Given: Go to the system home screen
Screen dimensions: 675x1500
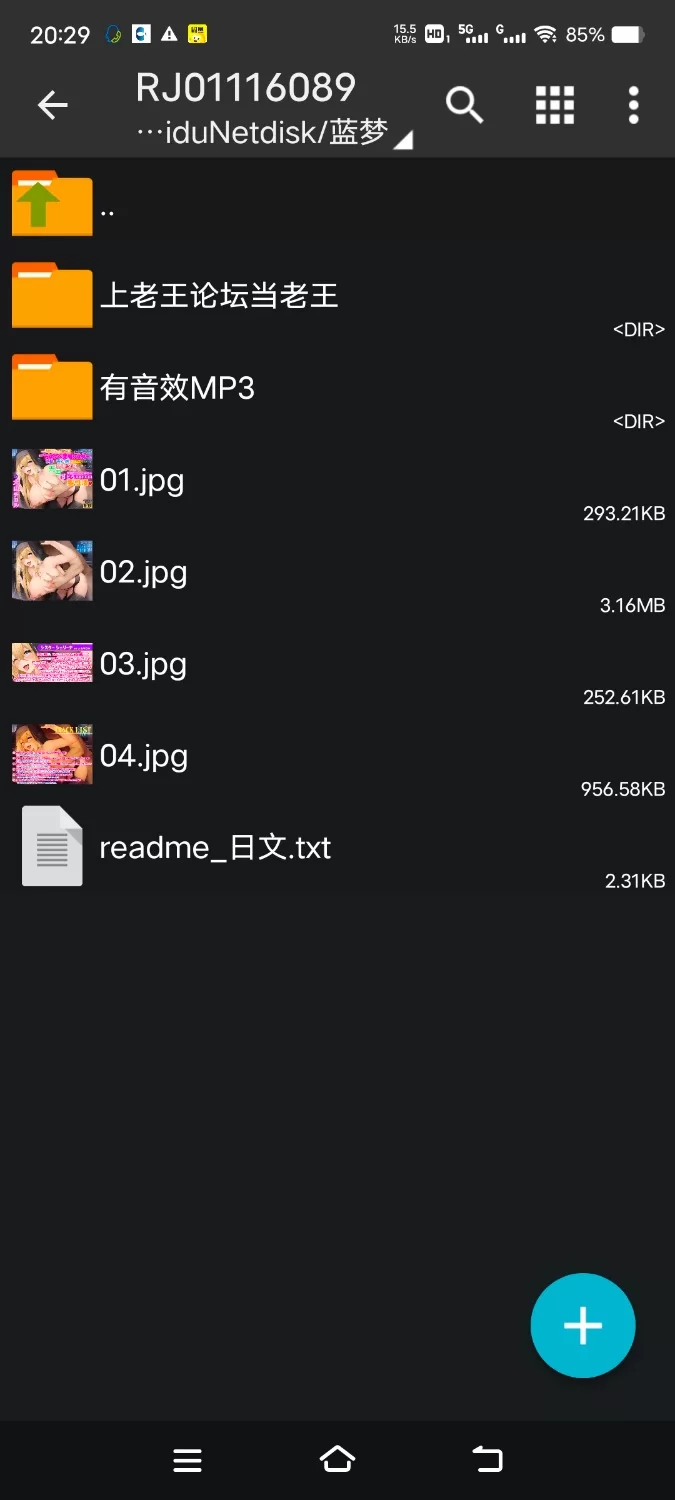Looking at the screenshot, I should pos(337,1460).
